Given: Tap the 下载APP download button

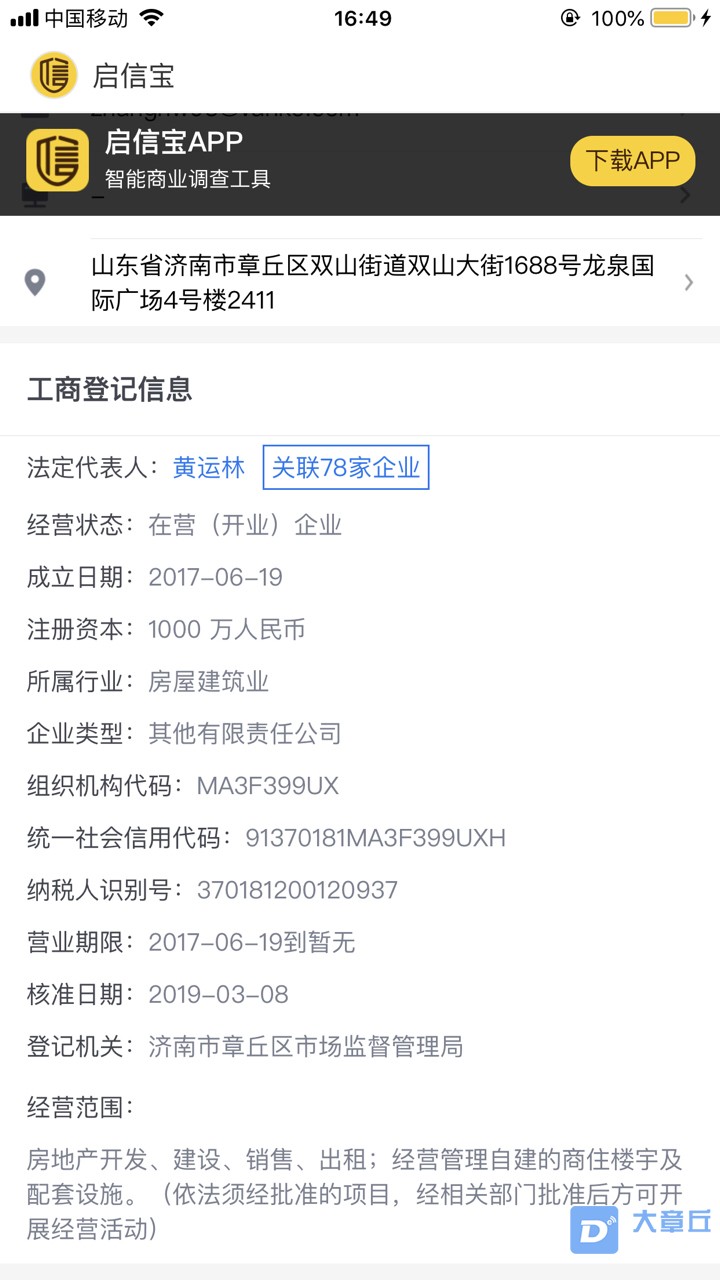Looking at the screenshot, I should coord(632,161).
